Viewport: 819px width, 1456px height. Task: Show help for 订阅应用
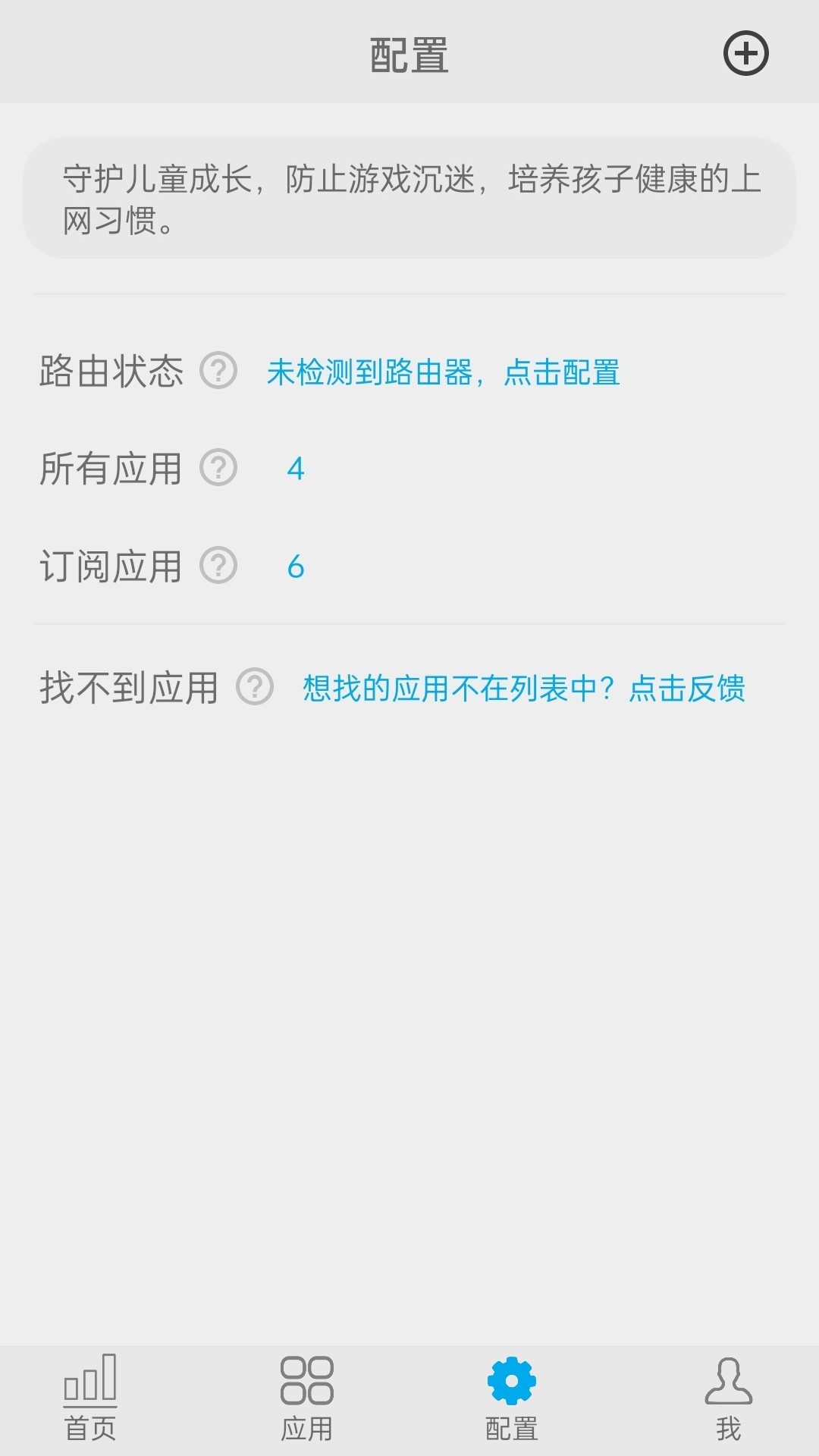coord(218,565)
